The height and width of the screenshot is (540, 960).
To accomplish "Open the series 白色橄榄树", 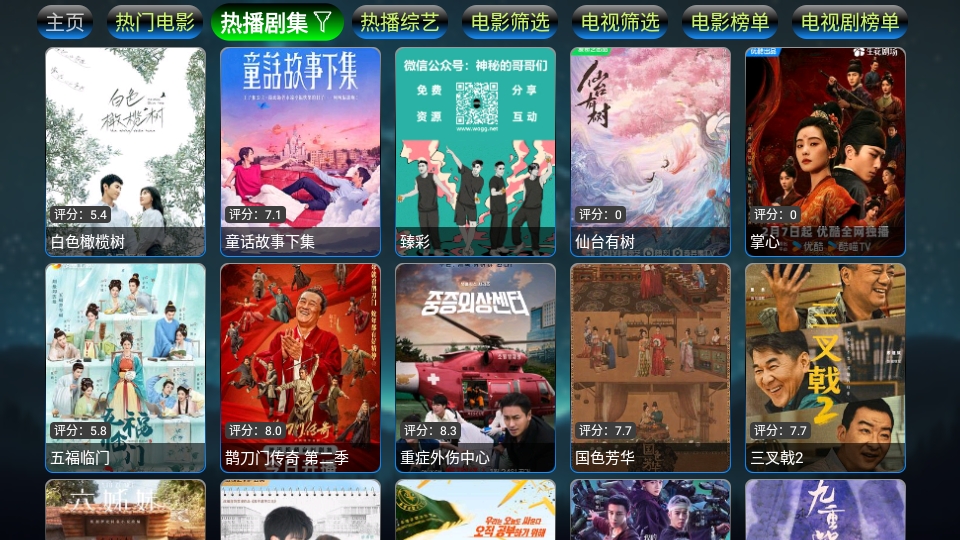I will (125, 150).
